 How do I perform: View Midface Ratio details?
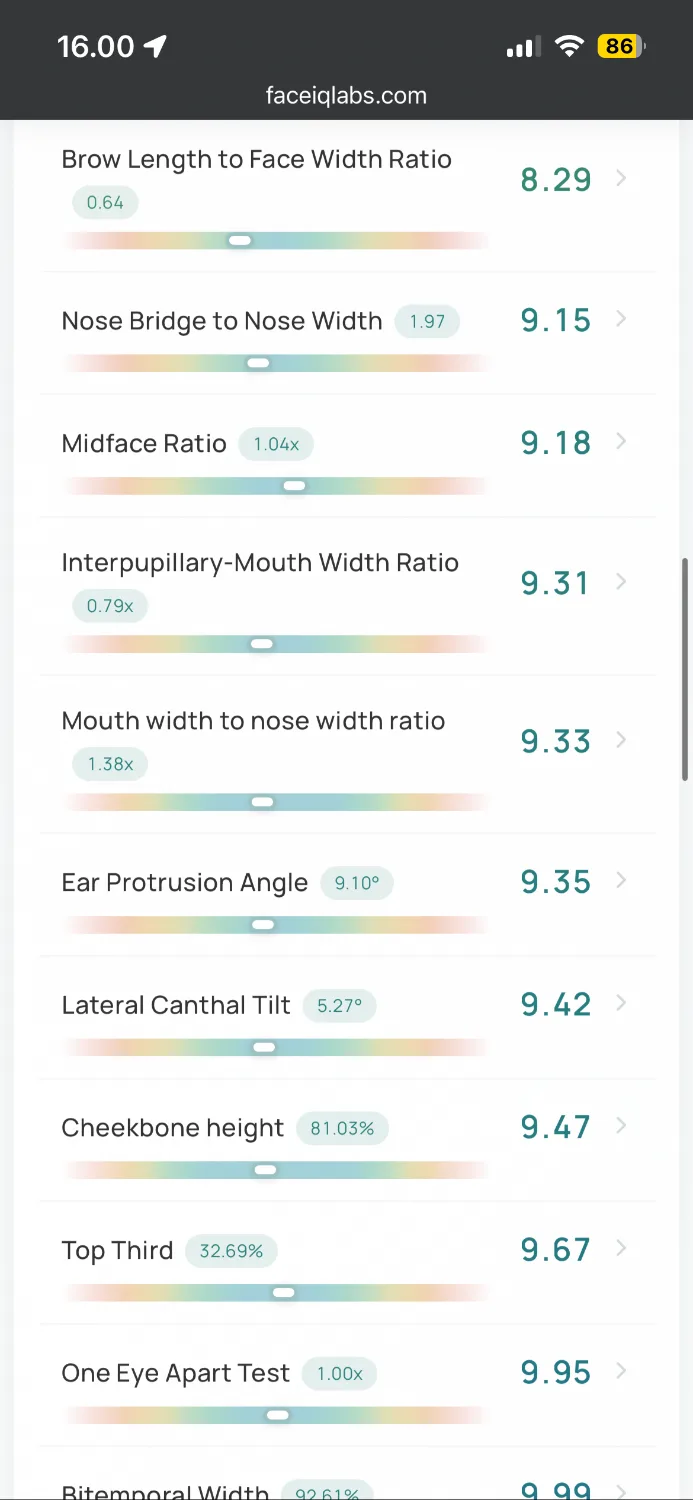pyautogui.click(x=347, y=456)
